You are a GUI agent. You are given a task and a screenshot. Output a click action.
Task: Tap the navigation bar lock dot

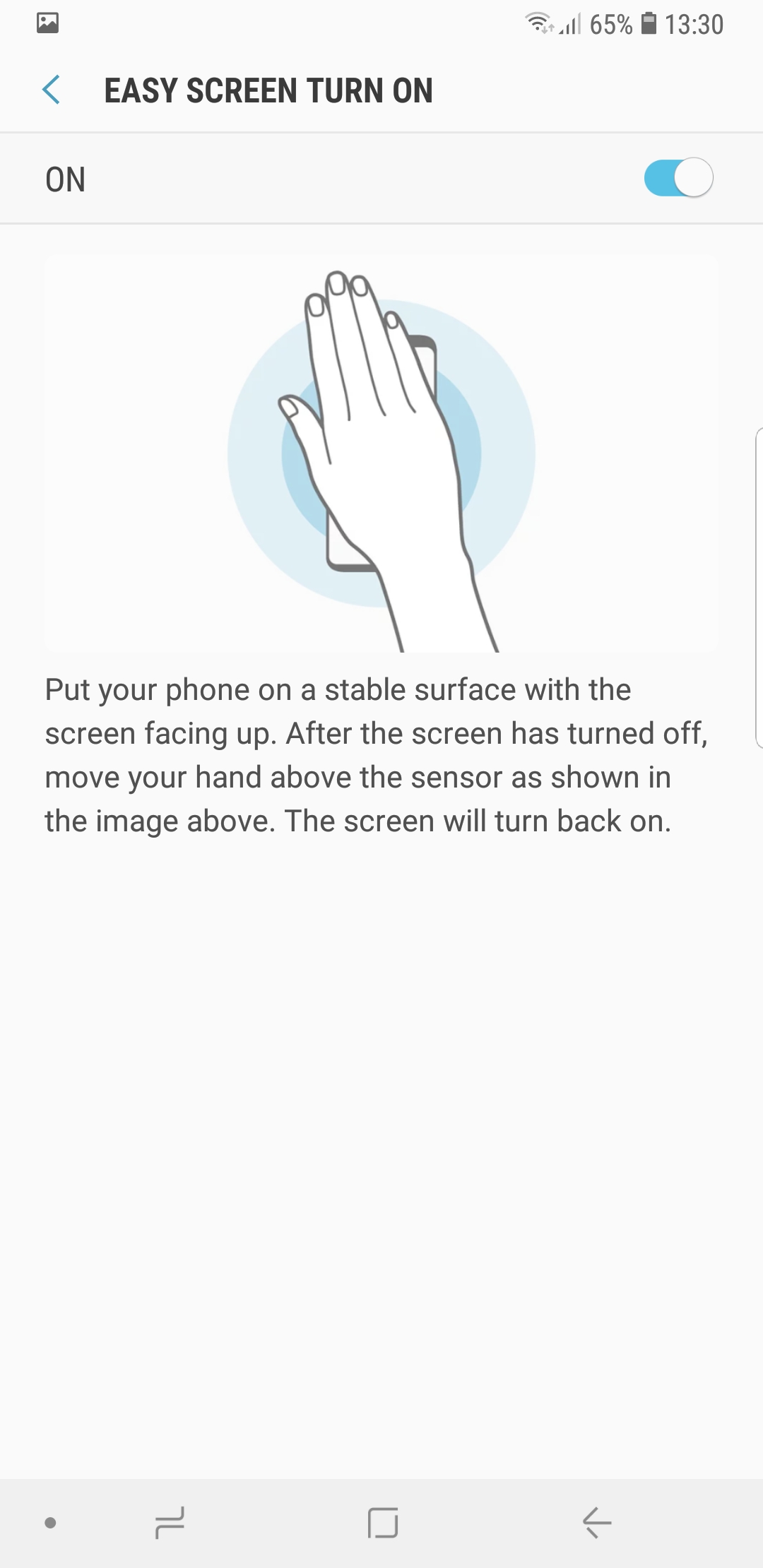point(50,1523)
